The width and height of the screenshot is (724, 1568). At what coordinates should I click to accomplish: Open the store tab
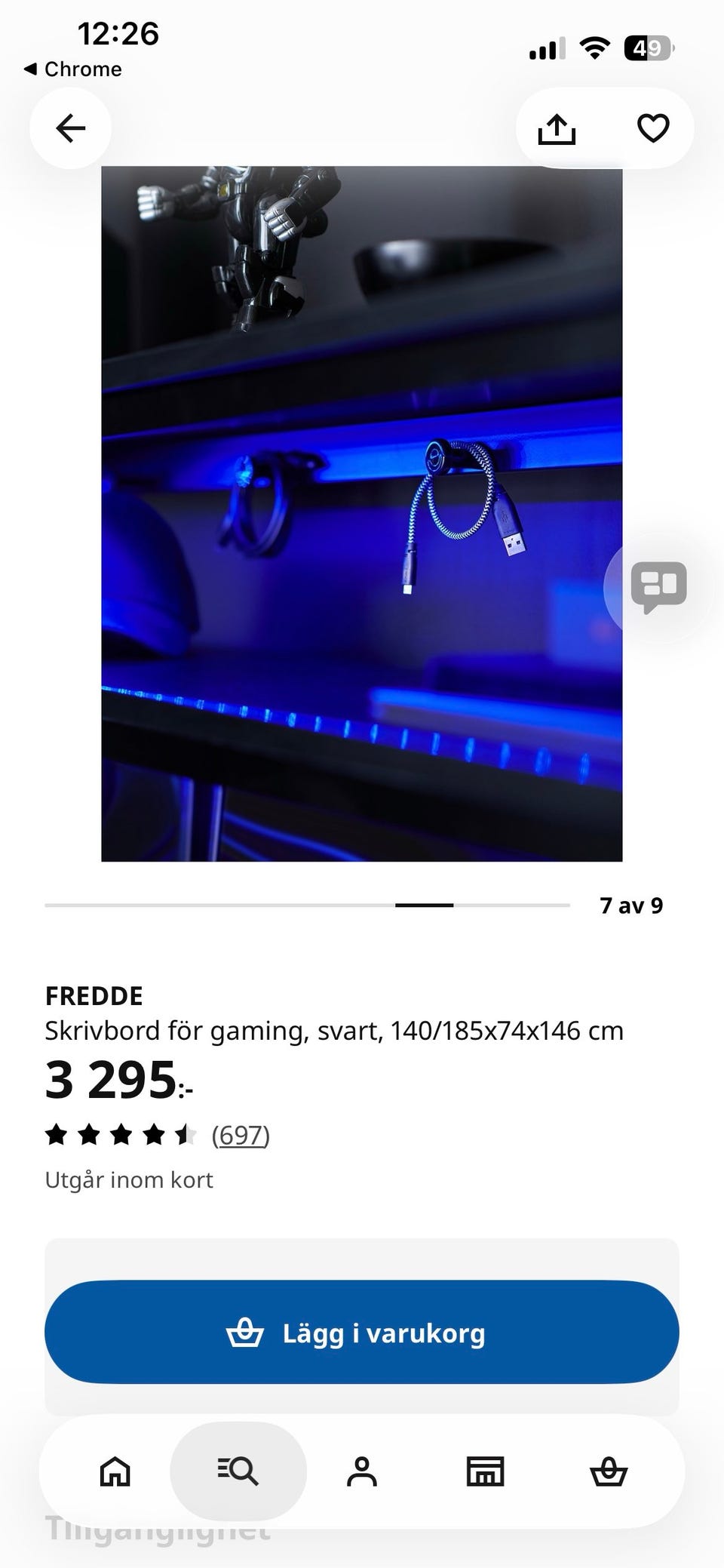485,1471
